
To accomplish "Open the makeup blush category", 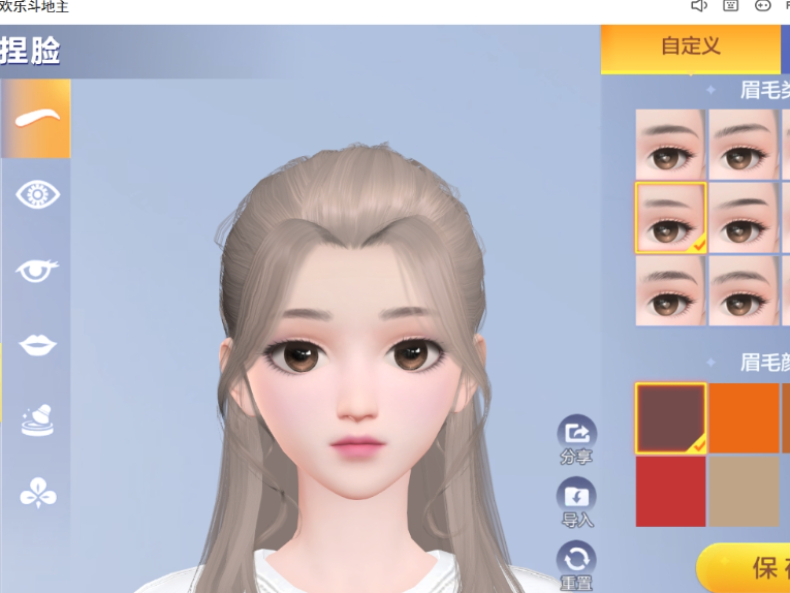I will point(37,419).
